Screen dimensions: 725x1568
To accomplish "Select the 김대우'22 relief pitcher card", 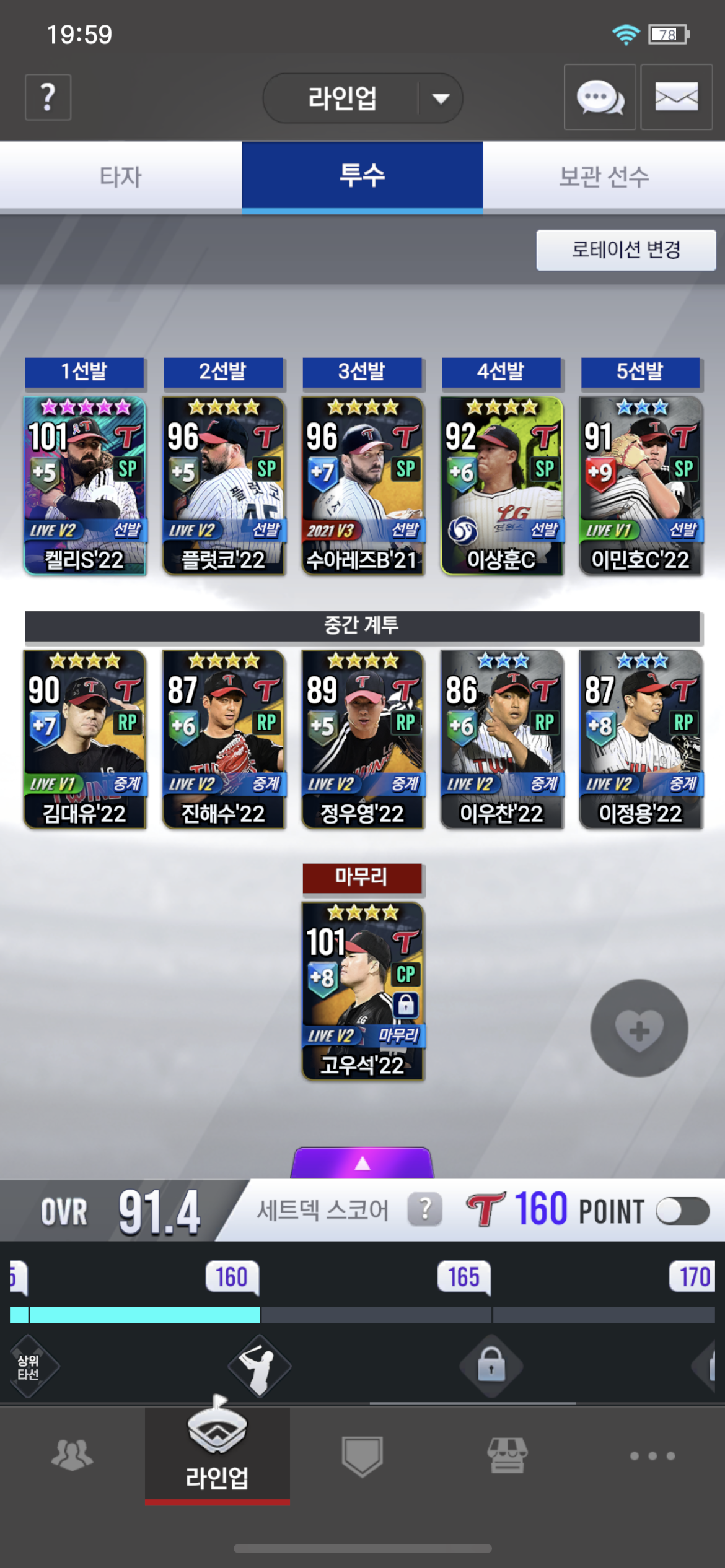I will (x=85, y=739).
